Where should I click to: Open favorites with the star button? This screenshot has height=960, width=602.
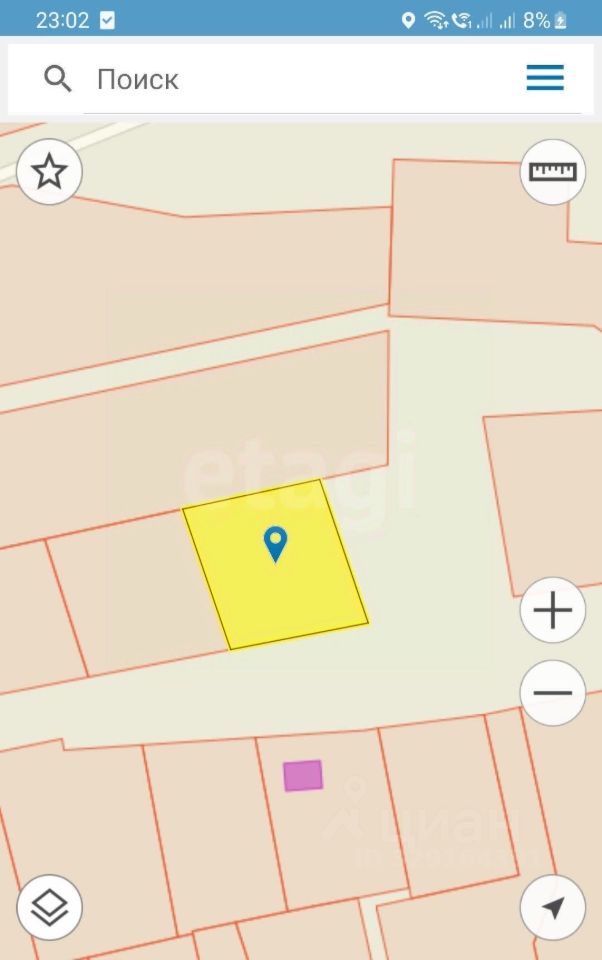(x=49, y=172)
